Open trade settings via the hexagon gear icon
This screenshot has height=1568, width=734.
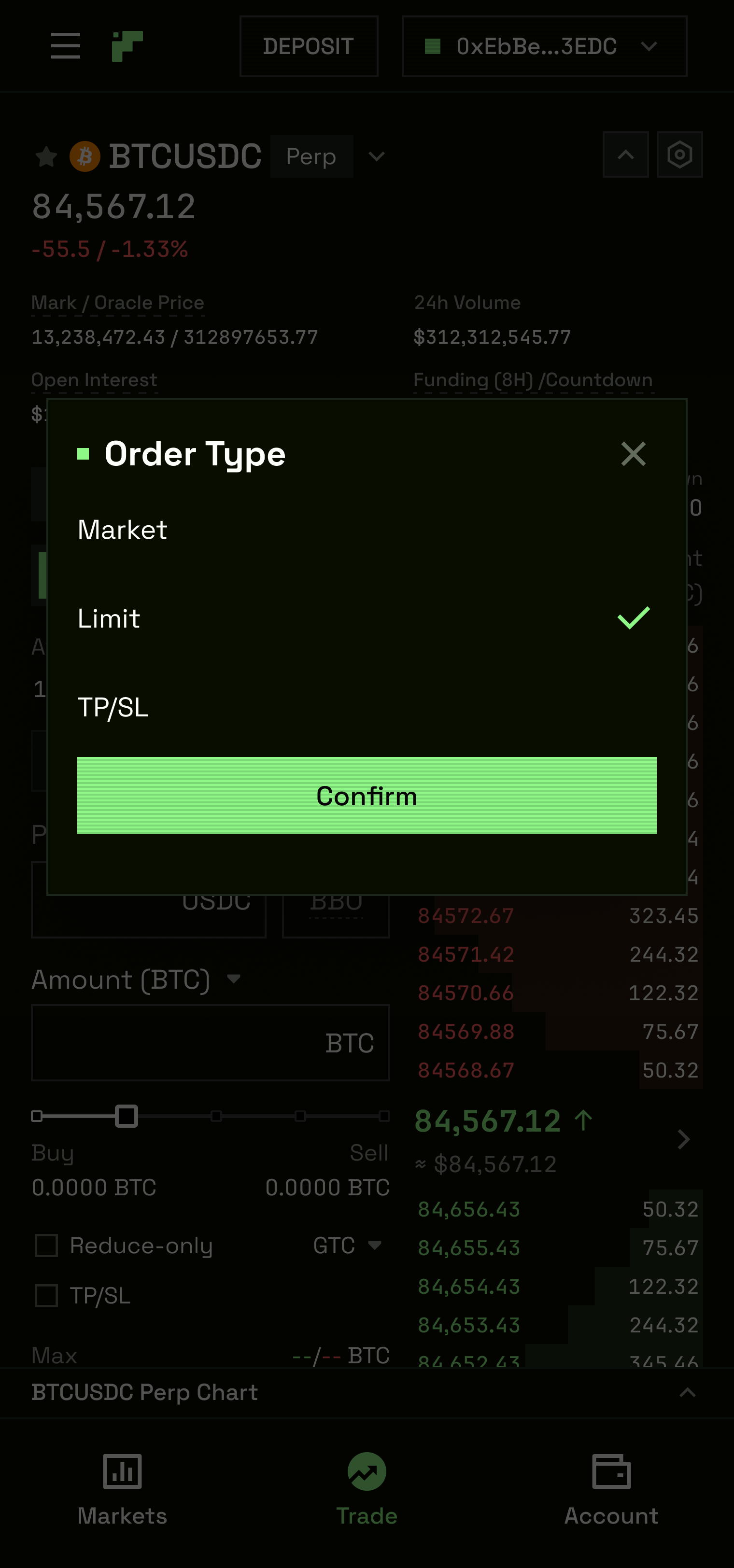679,154
